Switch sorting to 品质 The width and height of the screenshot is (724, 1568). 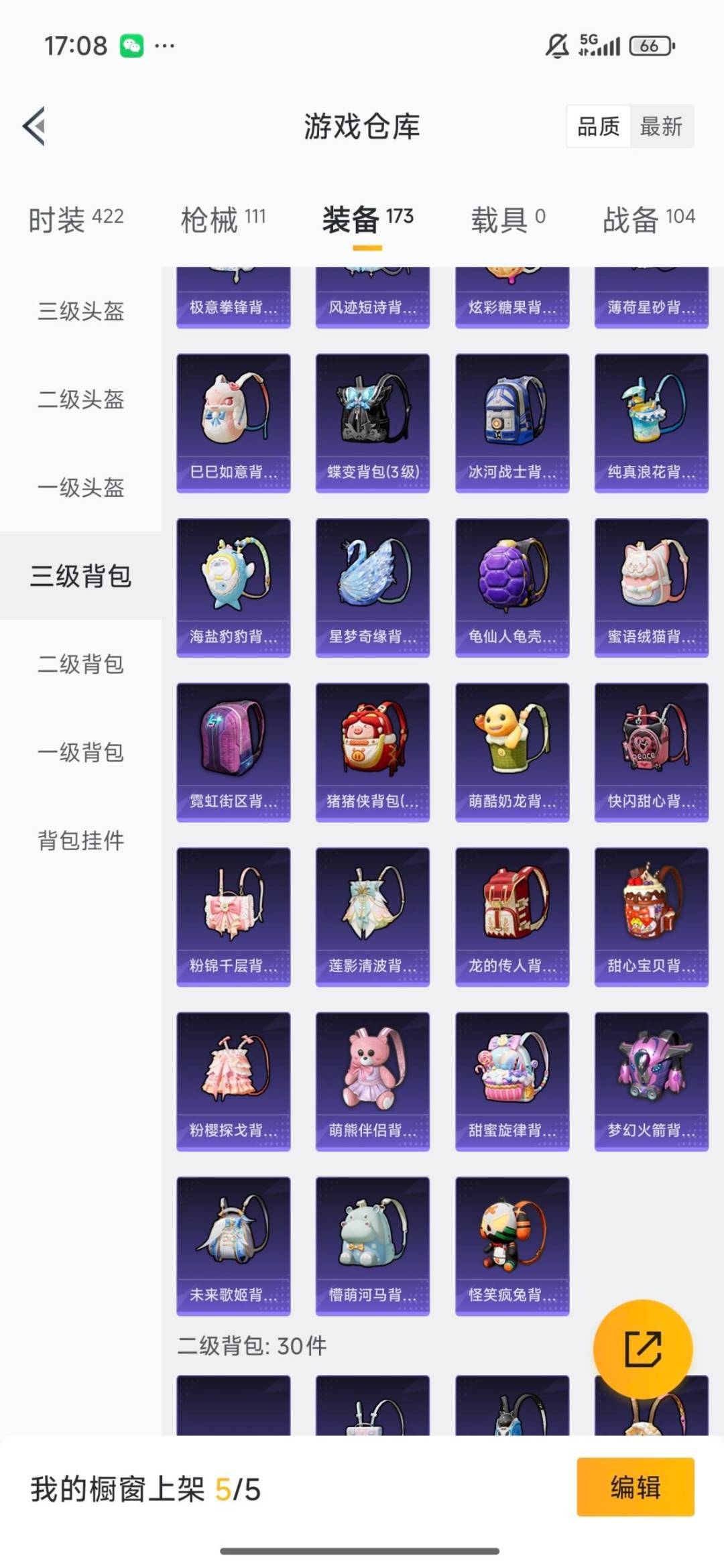(599, 127)
